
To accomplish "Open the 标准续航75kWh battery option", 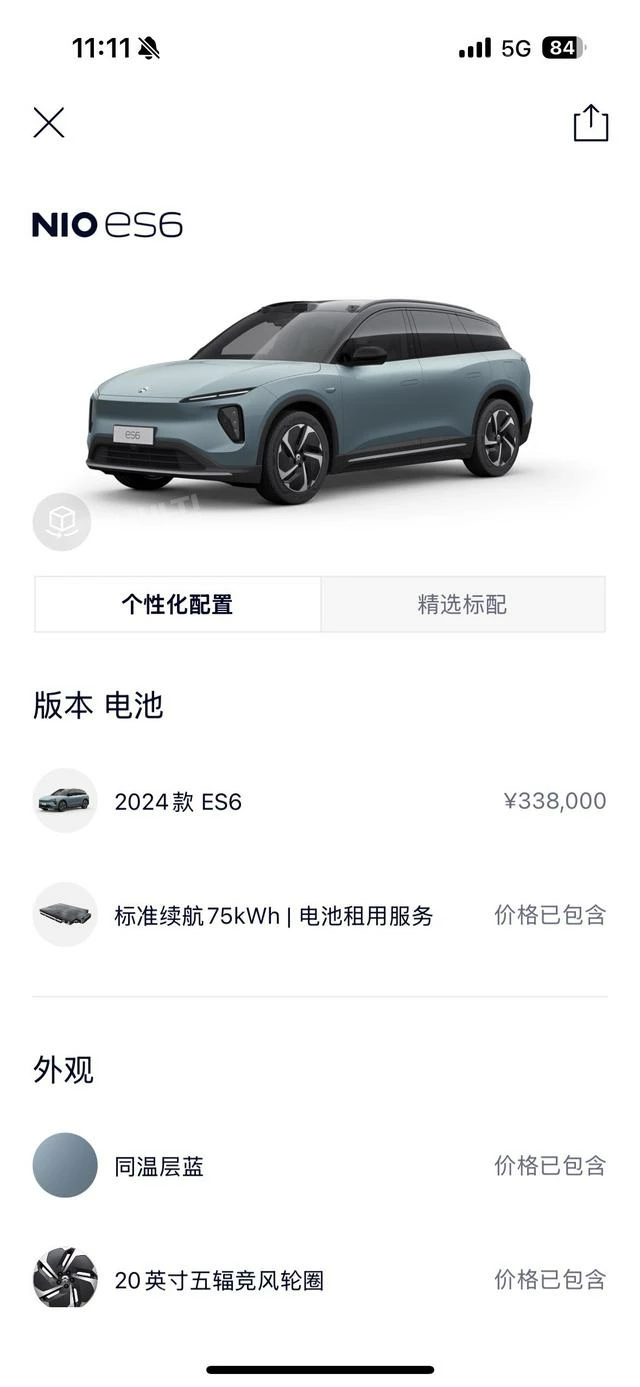I will coord(320,915).
